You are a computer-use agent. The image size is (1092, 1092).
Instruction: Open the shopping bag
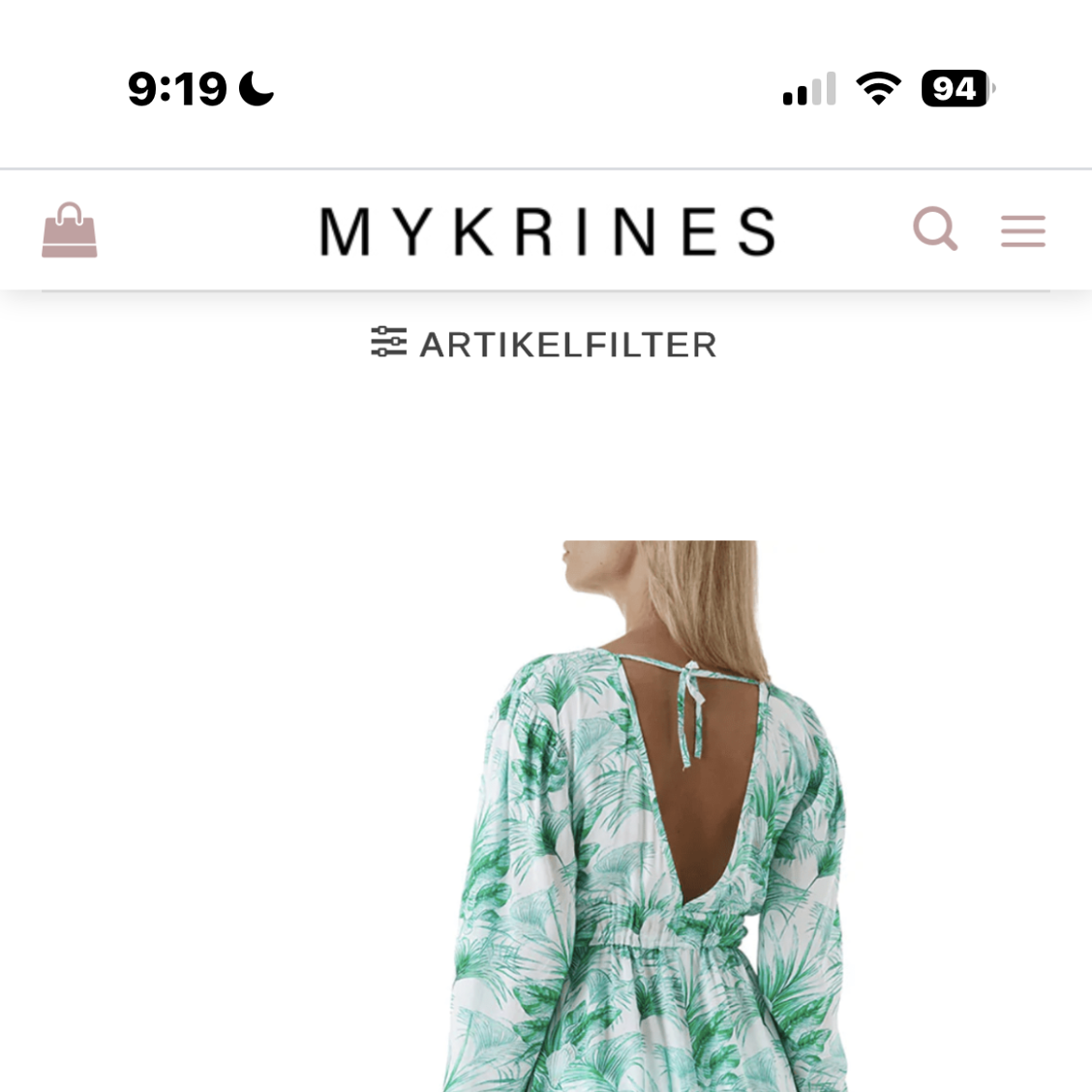[70, 230]
